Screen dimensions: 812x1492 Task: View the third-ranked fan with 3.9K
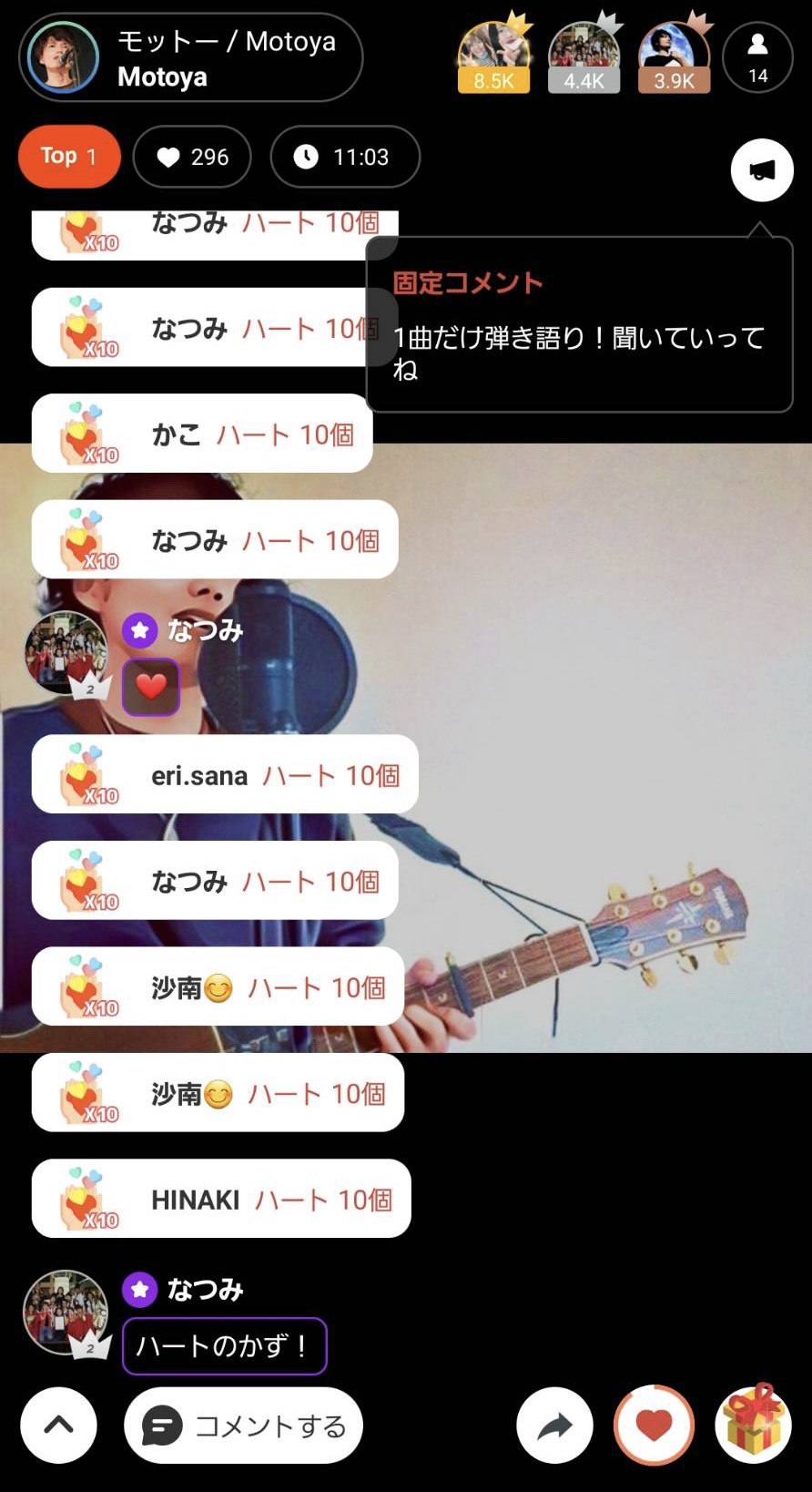click(674, 56)
